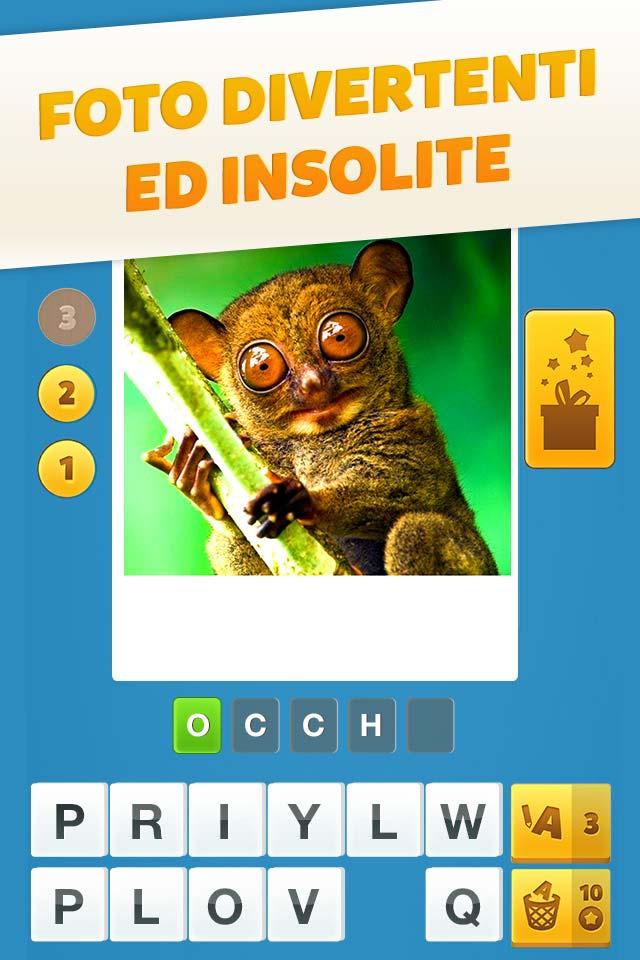This screenshot has width=640, height=960.
Task: Select the letter R tile
Action: tap(147, 820)
